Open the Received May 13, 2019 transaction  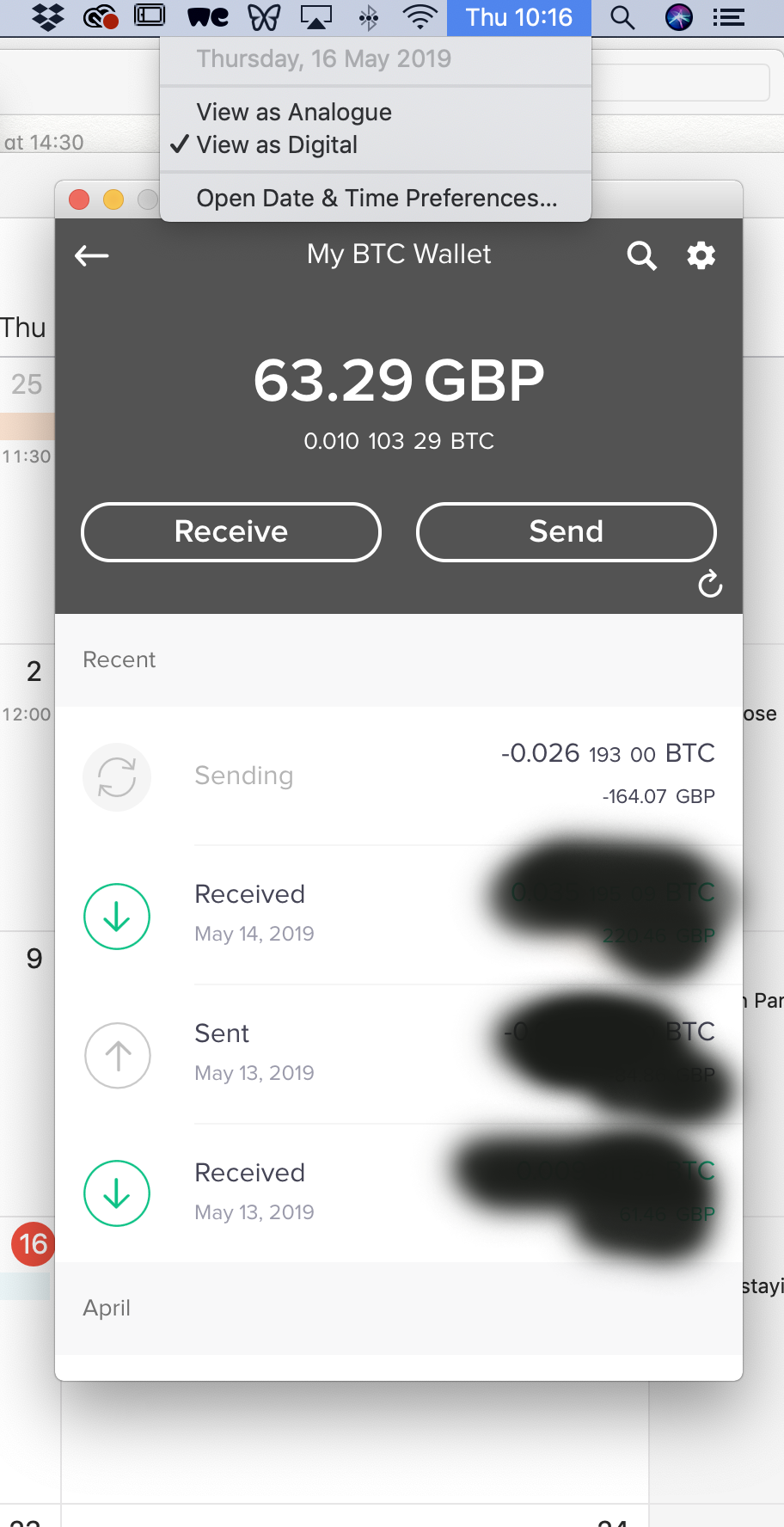coord(399,1194)
